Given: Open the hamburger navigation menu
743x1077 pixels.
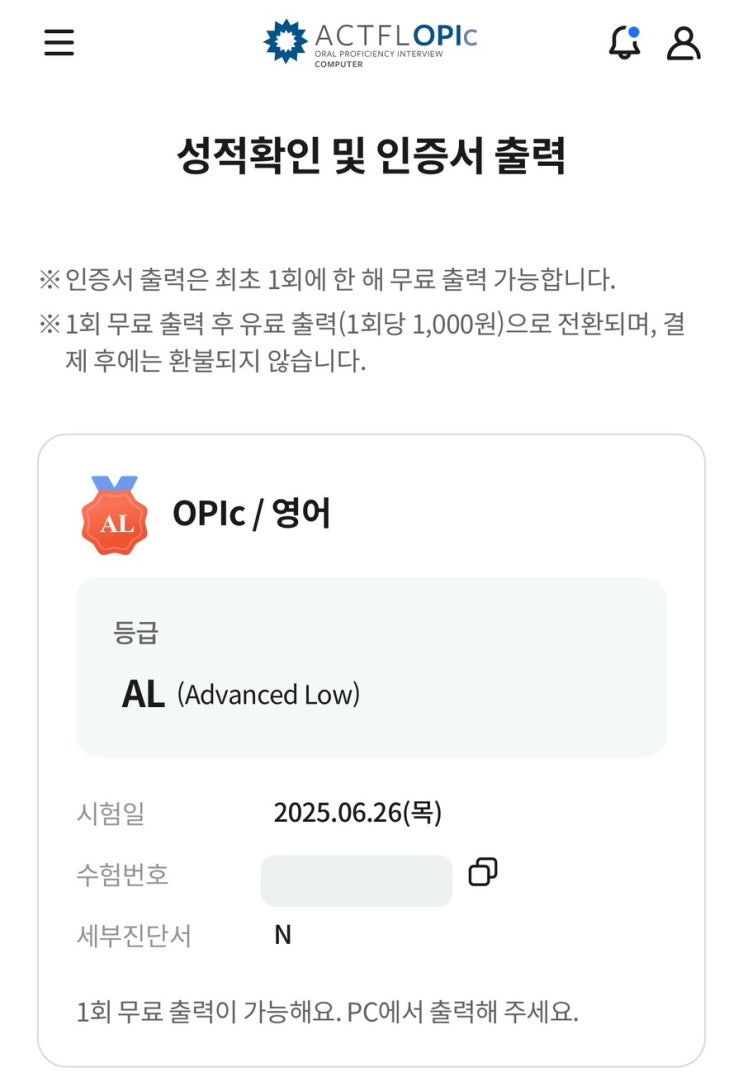Looking at the screenshot, I should 58,43.
